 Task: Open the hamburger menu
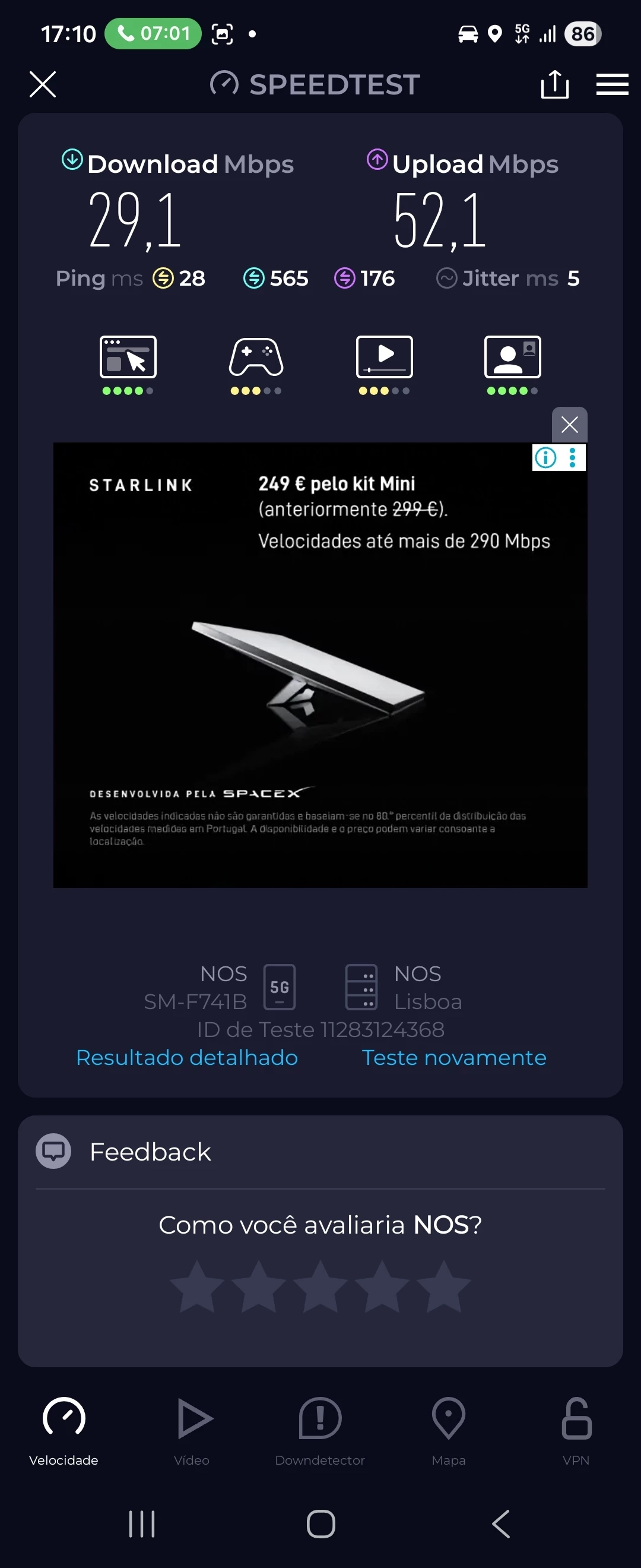612,84
